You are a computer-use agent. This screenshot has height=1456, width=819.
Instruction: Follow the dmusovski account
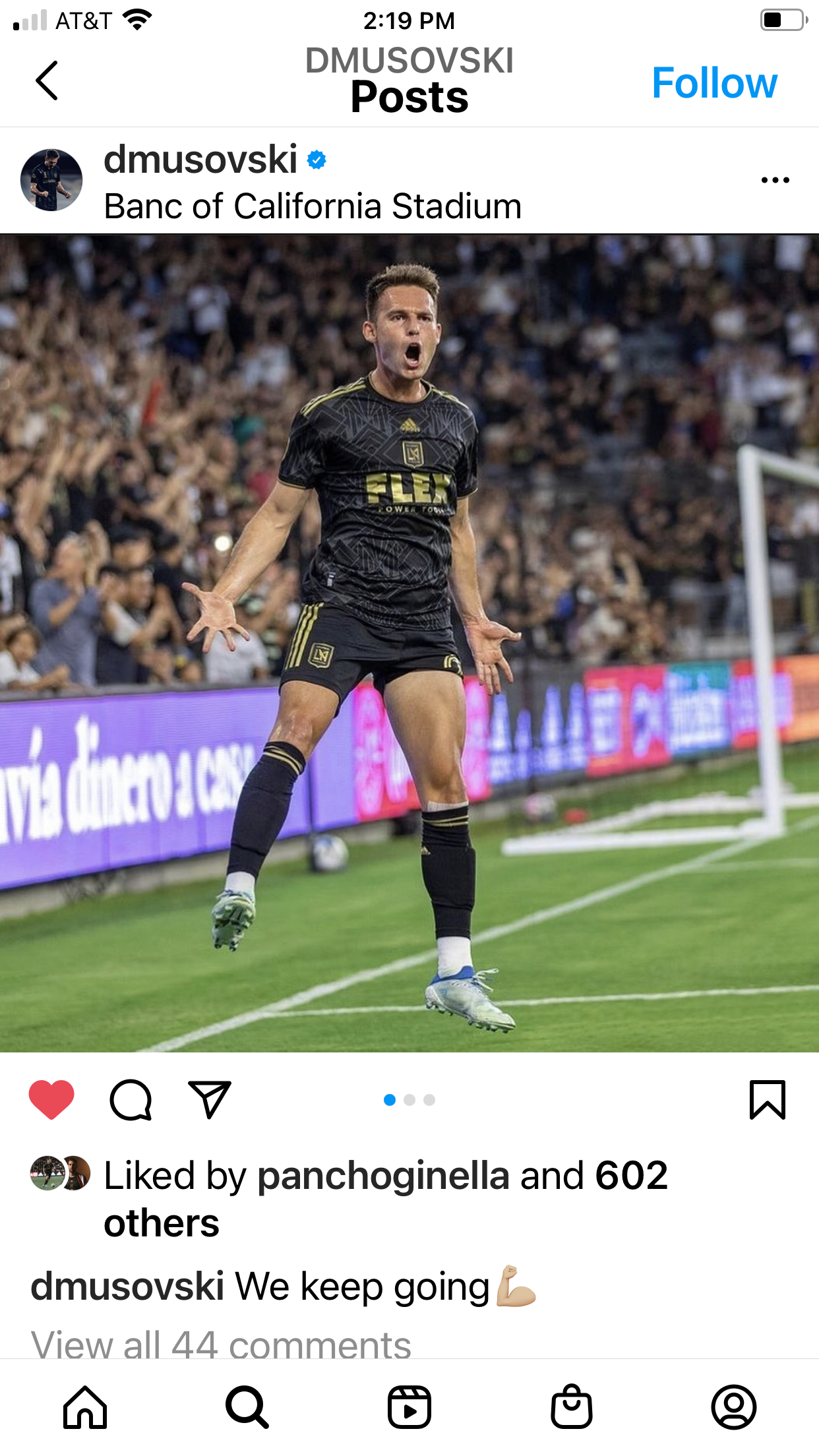tap(714, 83)
